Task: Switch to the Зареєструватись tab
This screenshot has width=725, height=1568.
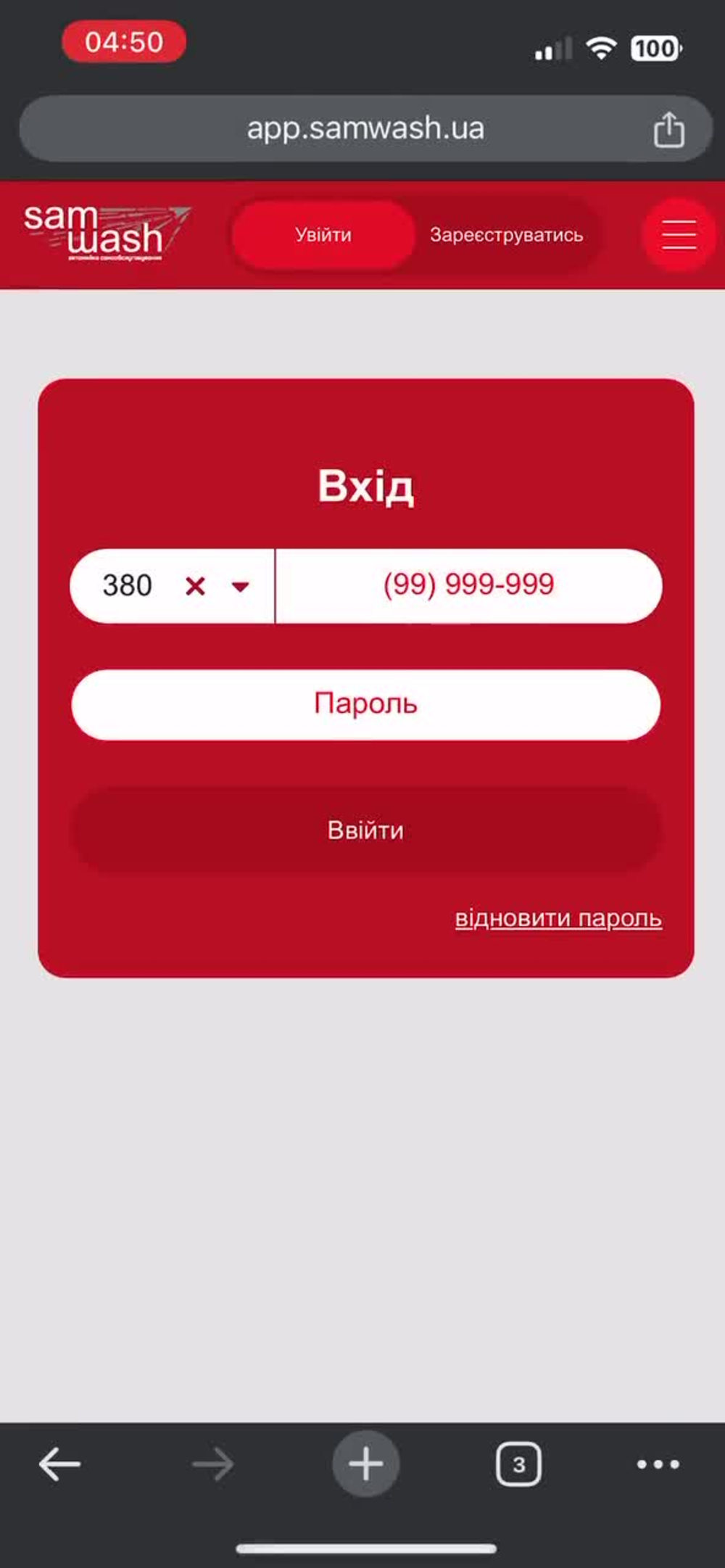Action: pos(506,235)
